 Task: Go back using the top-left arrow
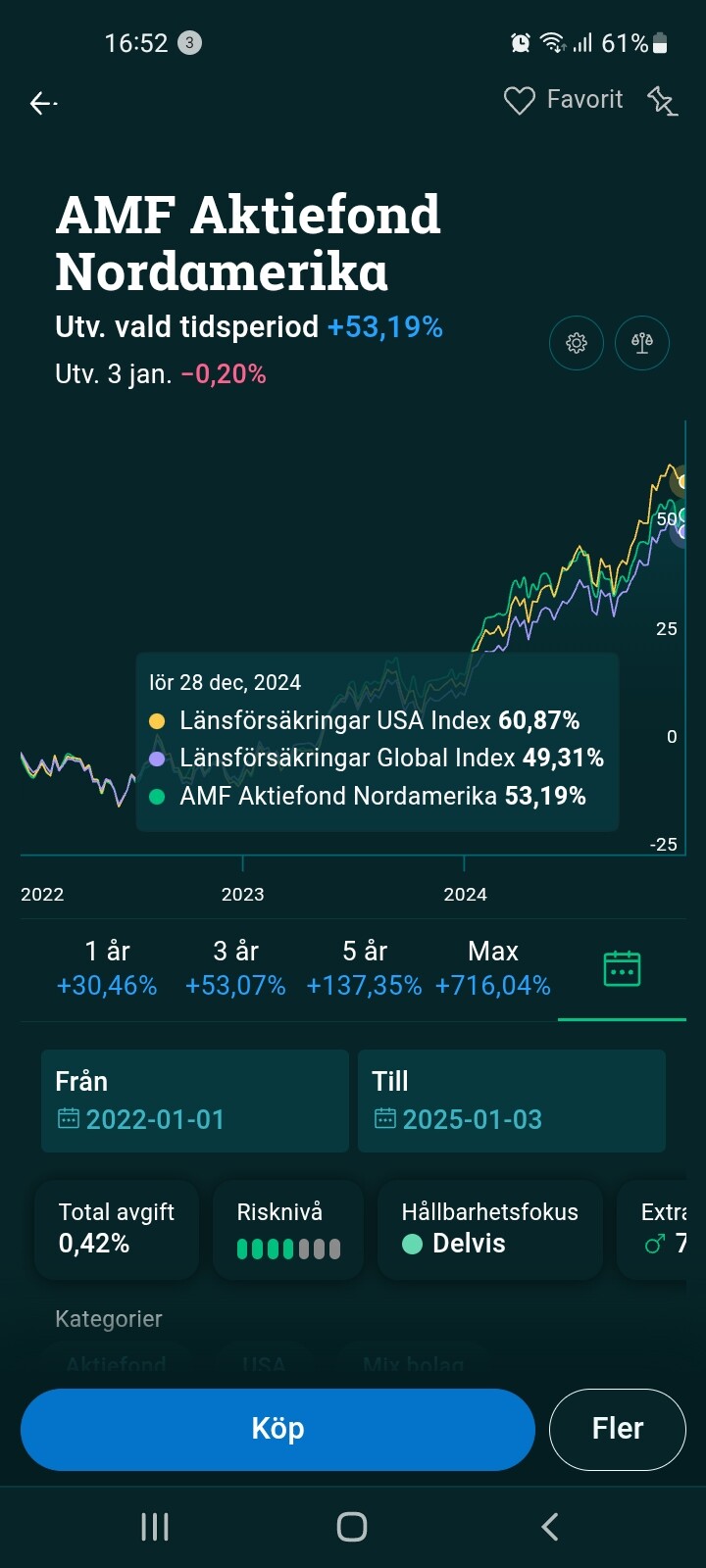(43, 102)
